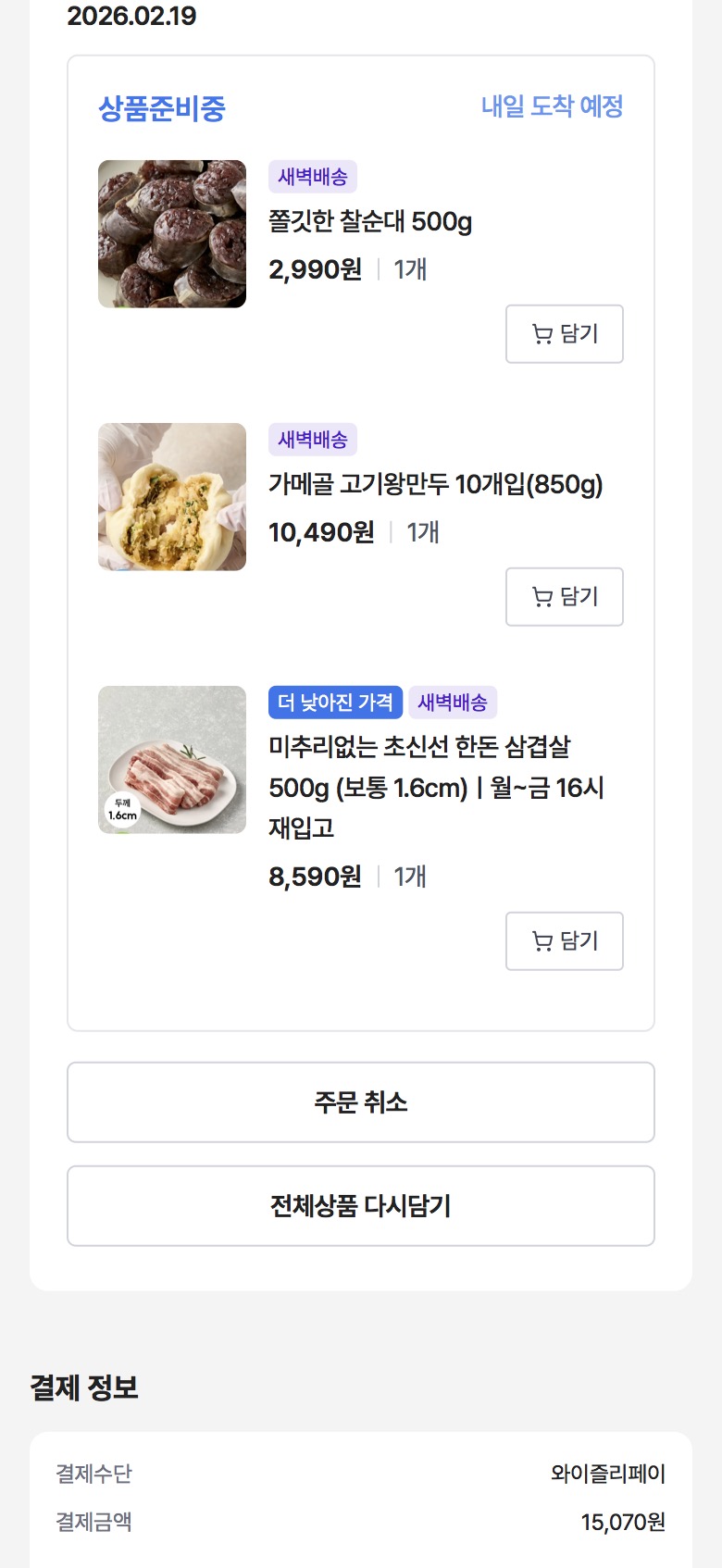Open the 한돈 삼겹살 product image
Image resolution: width=722 pixels, height=1568 pixels.
coord(172,760)
